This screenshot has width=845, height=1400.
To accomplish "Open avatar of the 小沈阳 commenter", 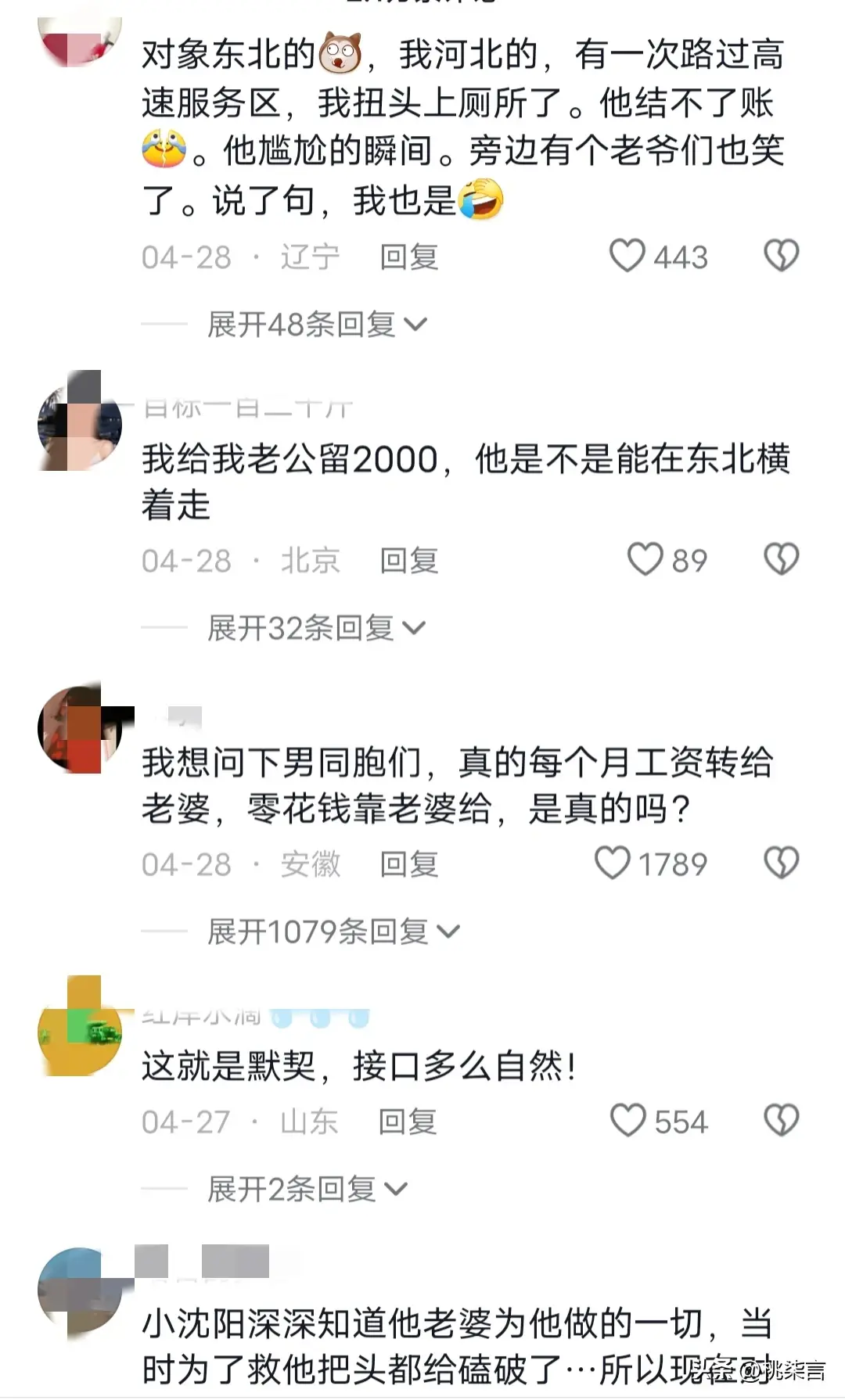I will (x=80, y=1291).
